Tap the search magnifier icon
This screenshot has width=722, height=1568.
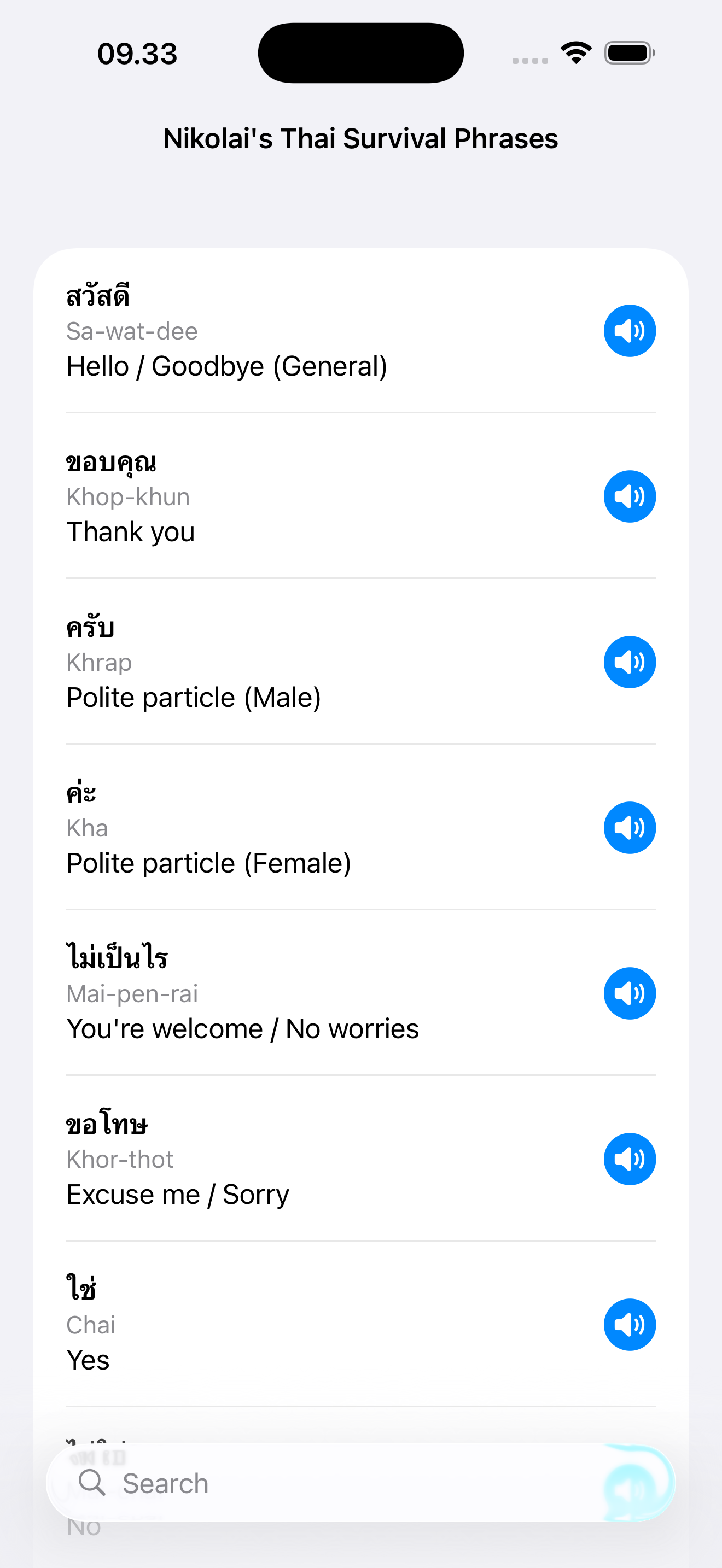click(92, 1483)
